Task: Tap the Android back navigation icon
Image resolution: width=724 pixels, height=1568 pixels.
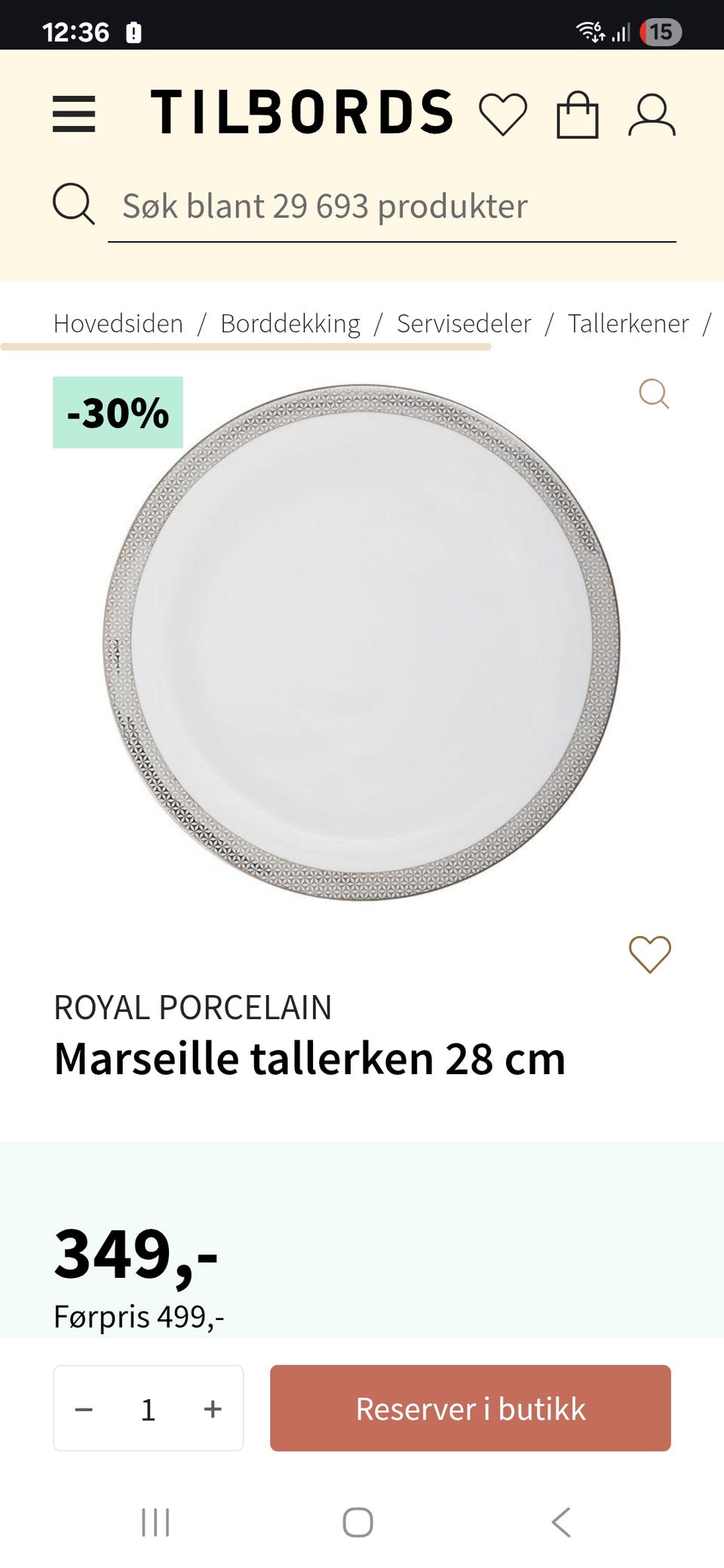Action: 561,1524
